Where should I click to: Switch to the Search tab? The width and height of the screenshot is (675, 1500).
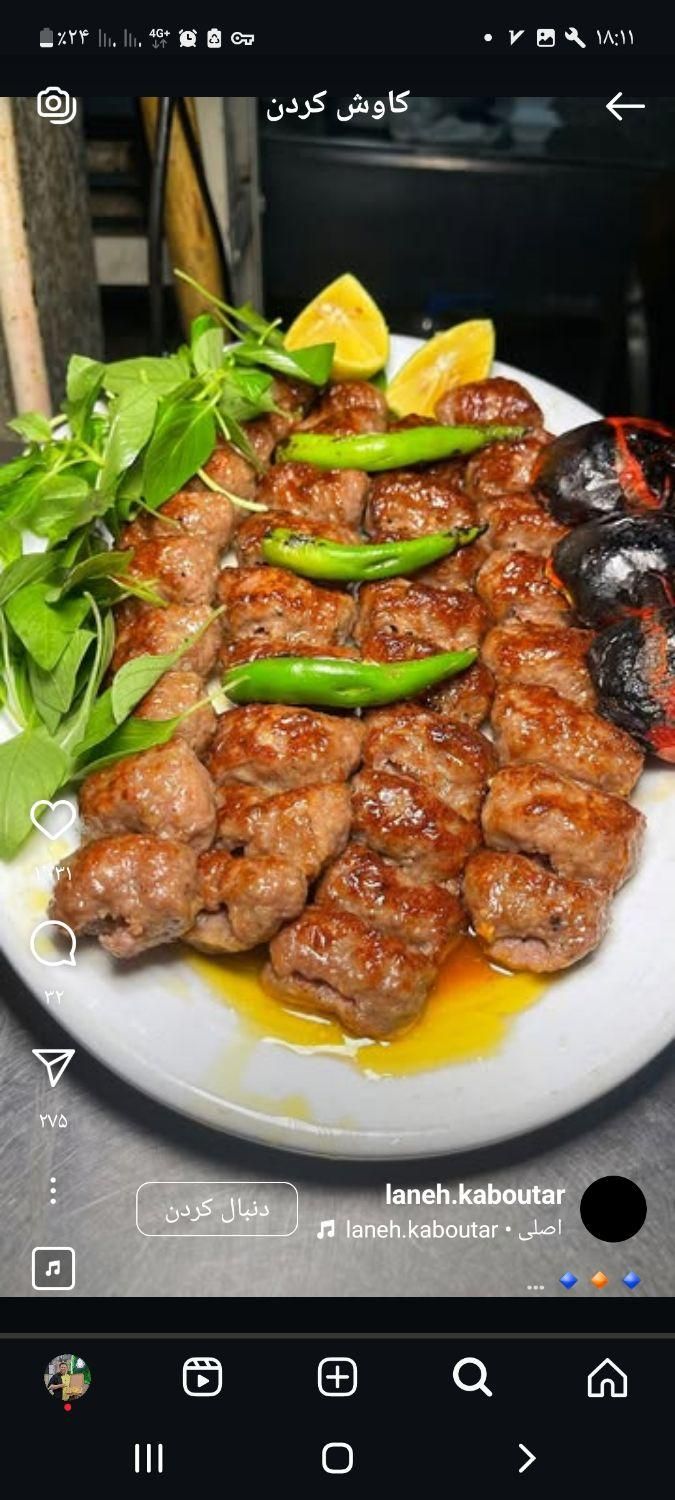click(x=472, y=1377)
